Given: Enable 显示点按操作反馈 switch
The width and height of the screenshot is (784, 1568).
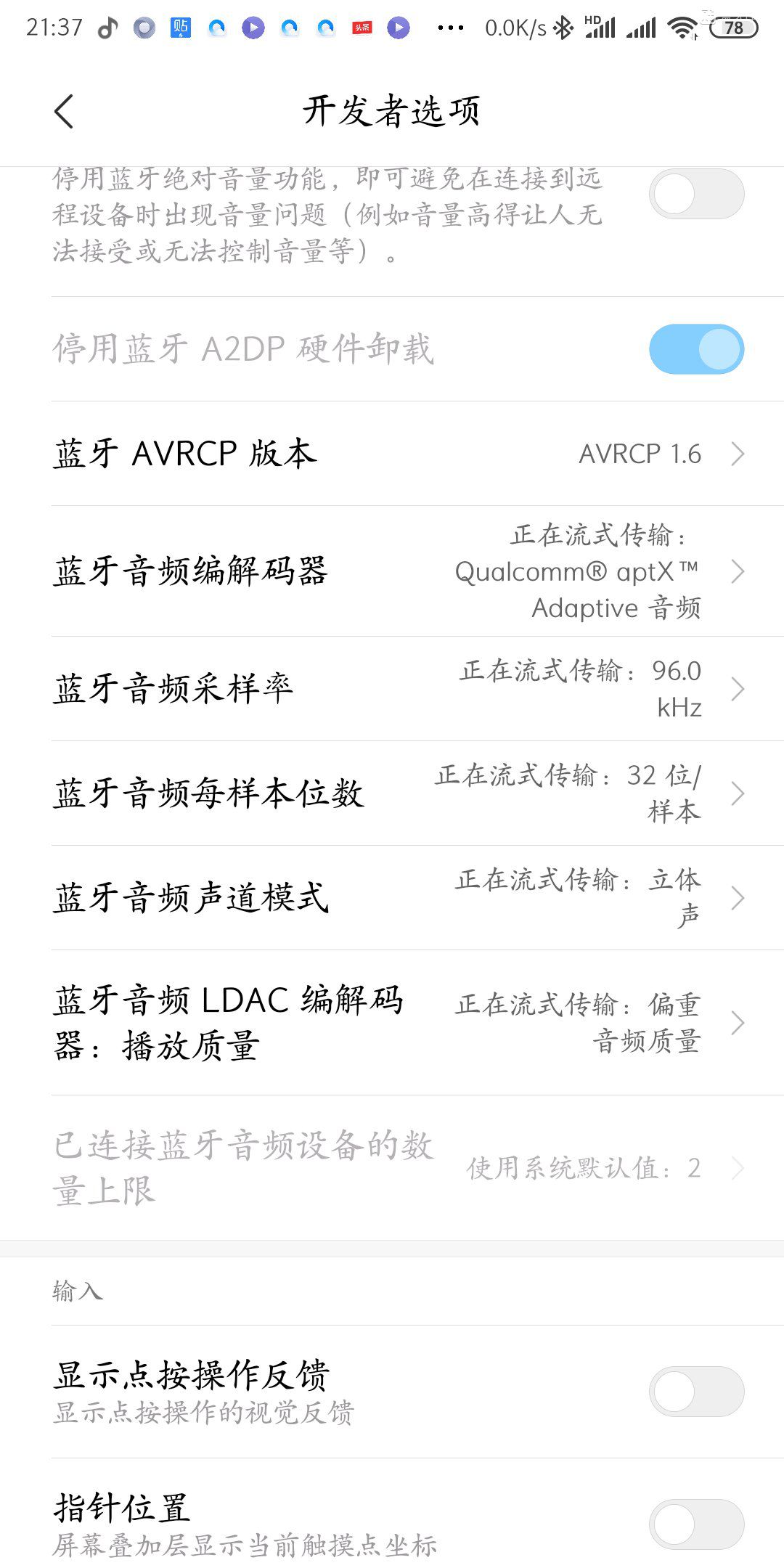Looking at the screenshot, I should (x=695, y=1392).
